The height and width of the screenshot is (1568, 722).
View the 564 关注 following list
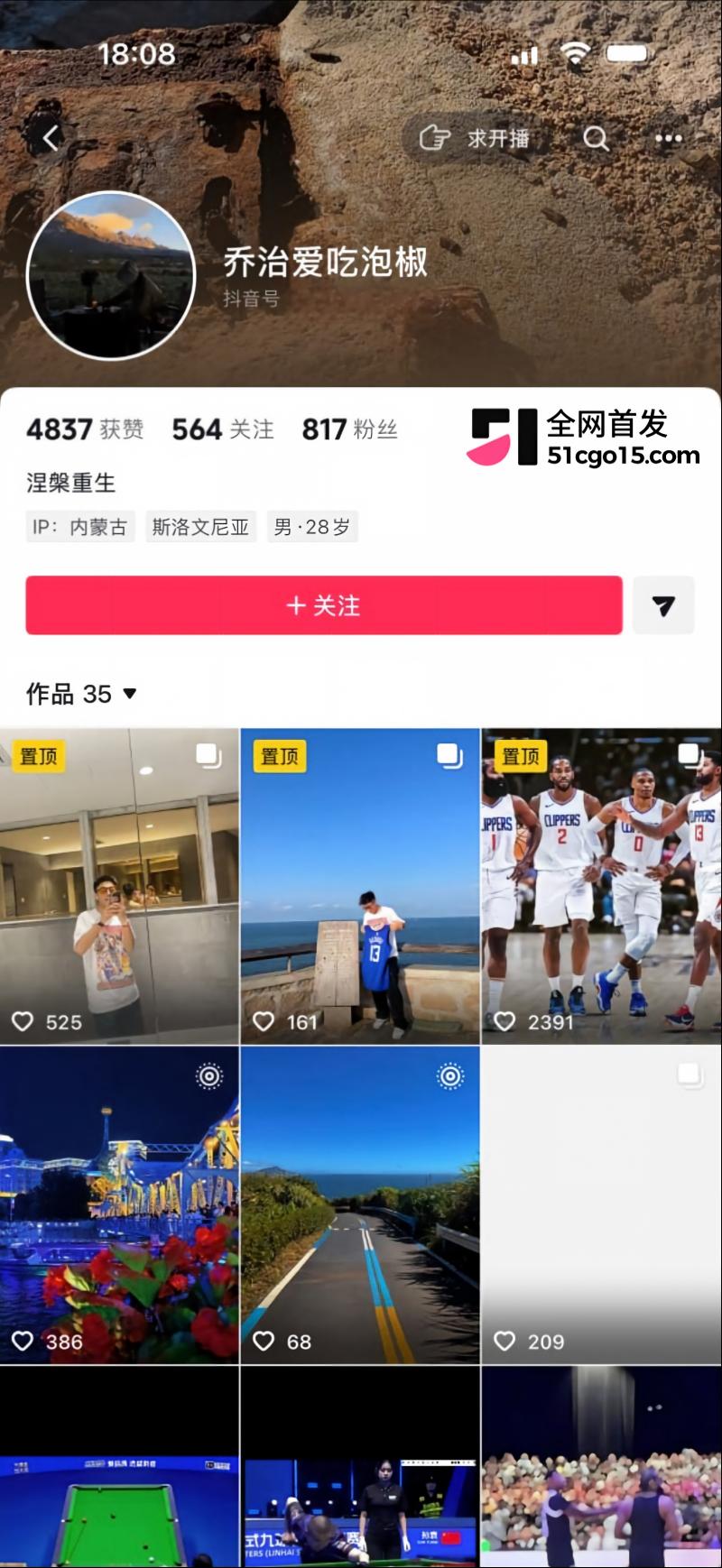(223, 429)
